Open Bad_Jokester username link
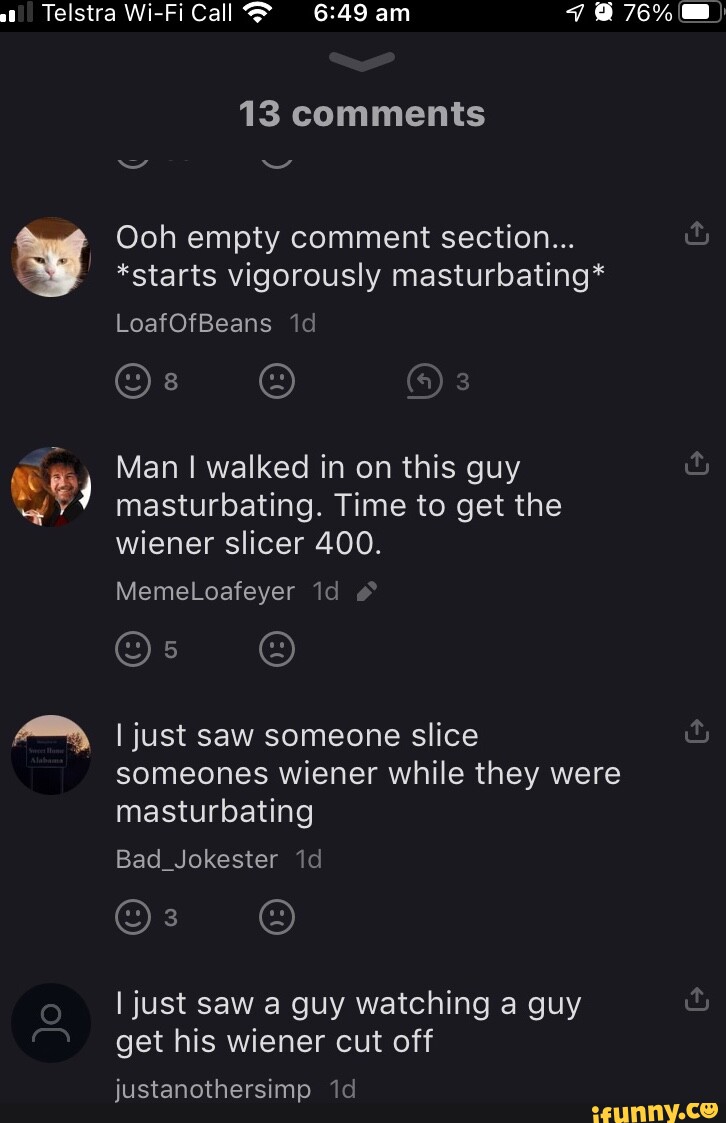This screenshot has height=1123, width=726. (197, 859)
